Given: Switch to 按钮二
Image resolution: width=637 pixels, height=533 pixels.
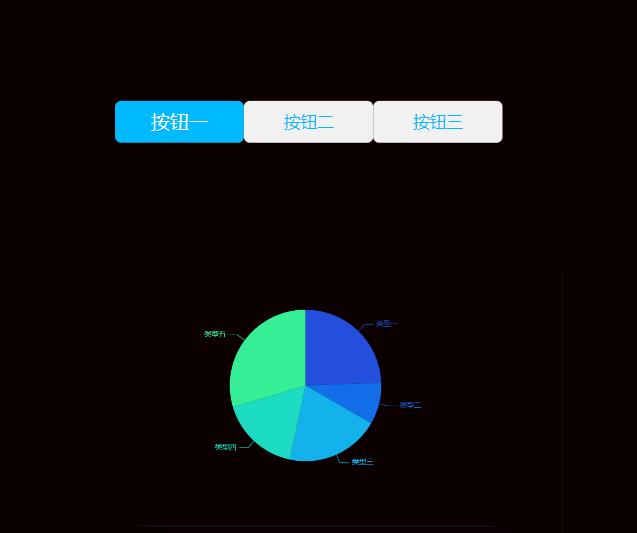Looking at the screenshot, I should point(308,122).
